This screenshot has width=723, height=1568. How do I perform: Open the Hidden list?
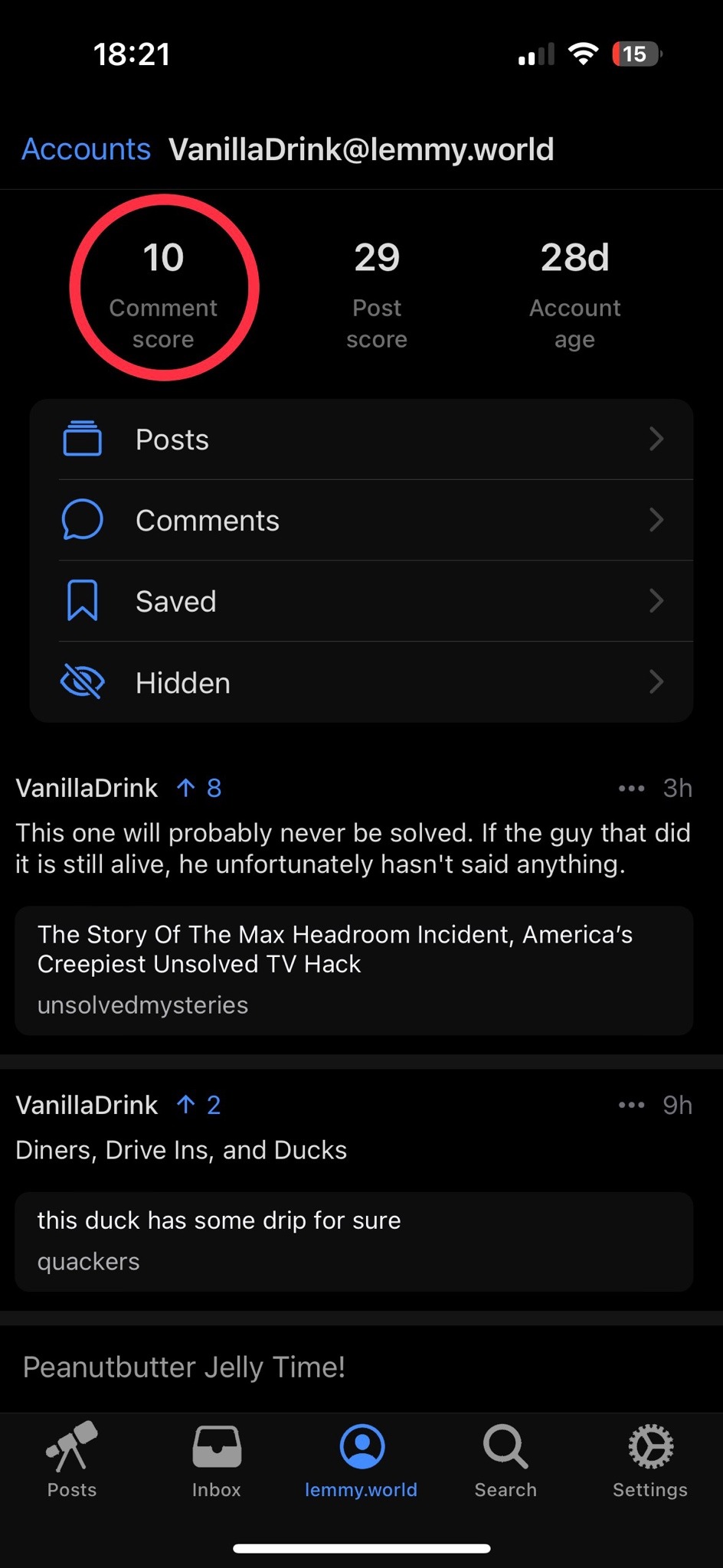tap(361, 682)
